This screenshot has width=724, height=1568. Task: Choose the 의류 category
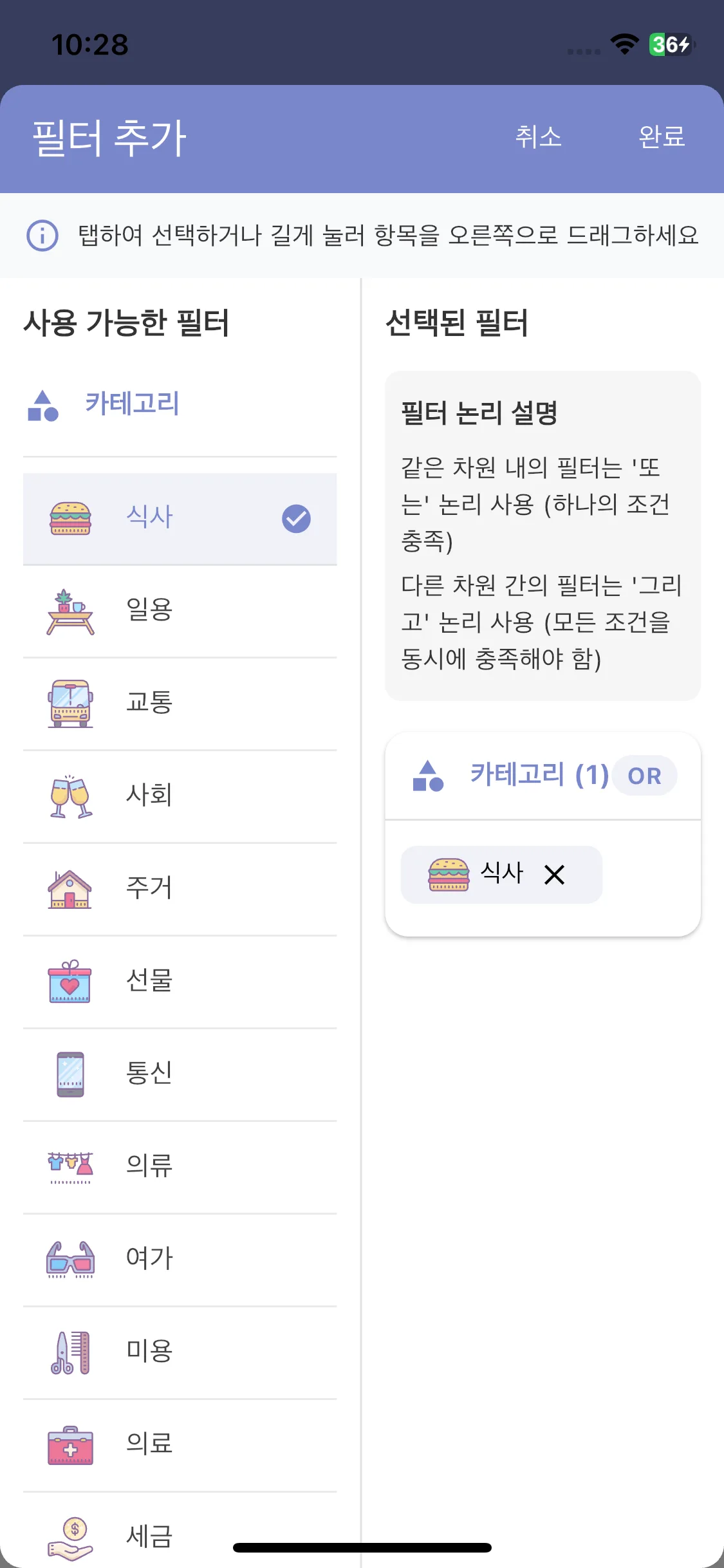[180, 1166]
